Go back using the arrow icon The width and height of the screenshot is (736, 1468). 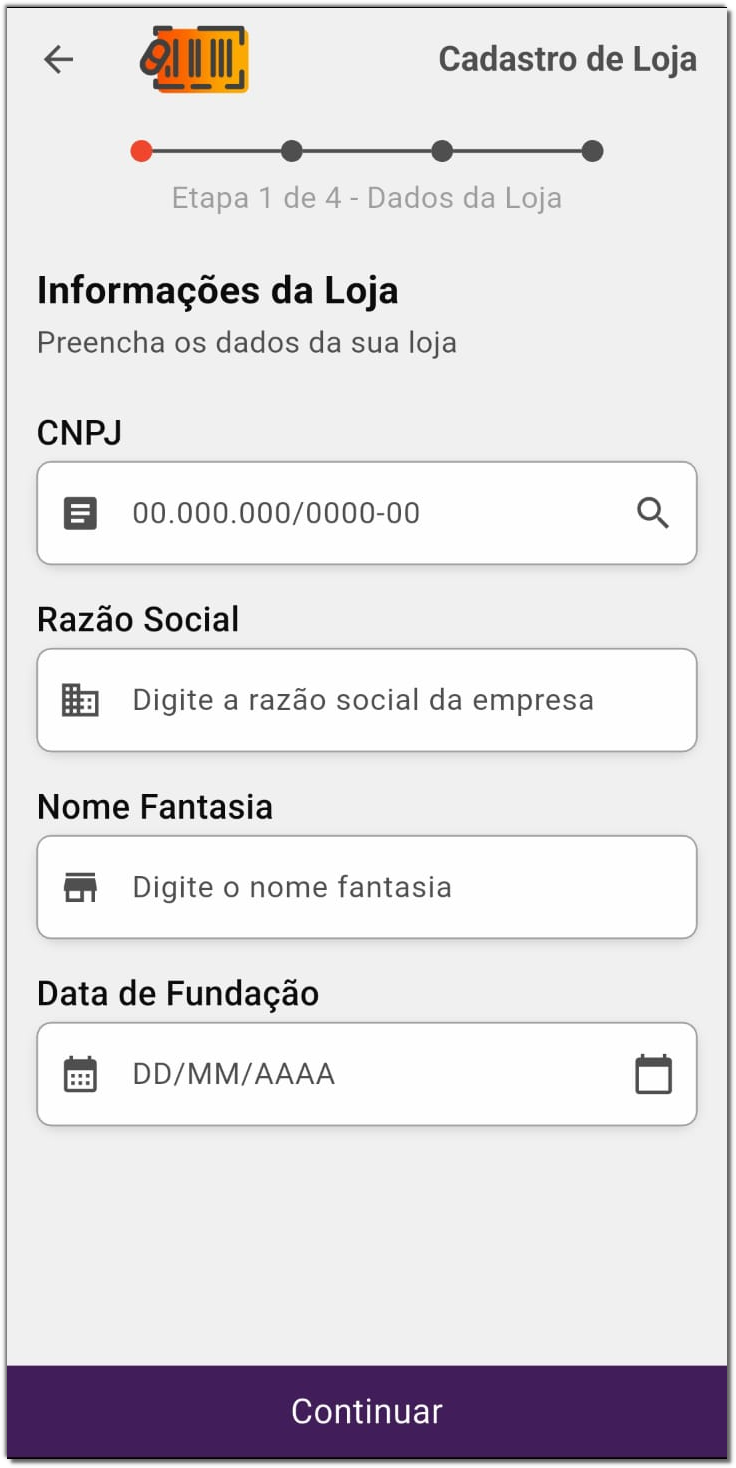pyautogui.click(x=59, y=60)
